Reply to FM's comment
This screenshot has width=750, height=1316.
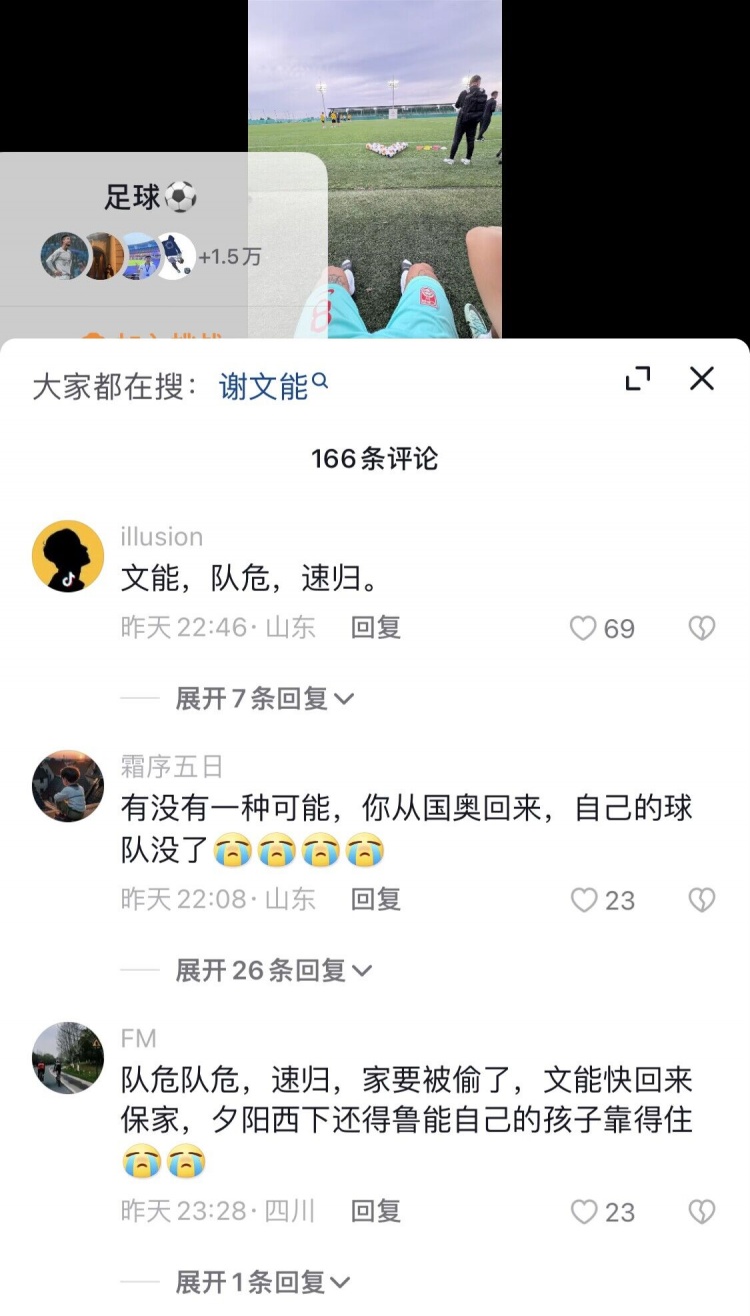376,1211
